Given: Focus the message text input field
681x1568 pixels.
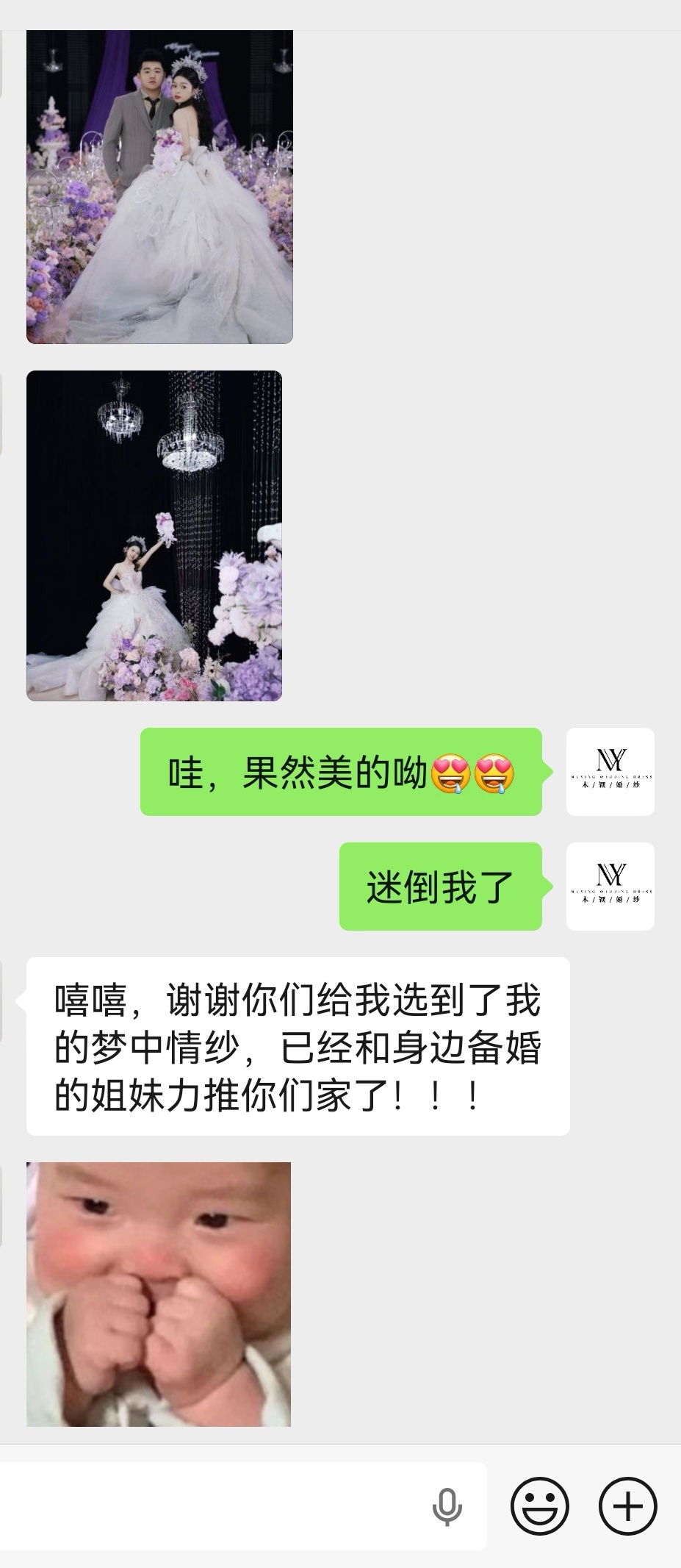Looking at the screenshot, I should 213,1506.
